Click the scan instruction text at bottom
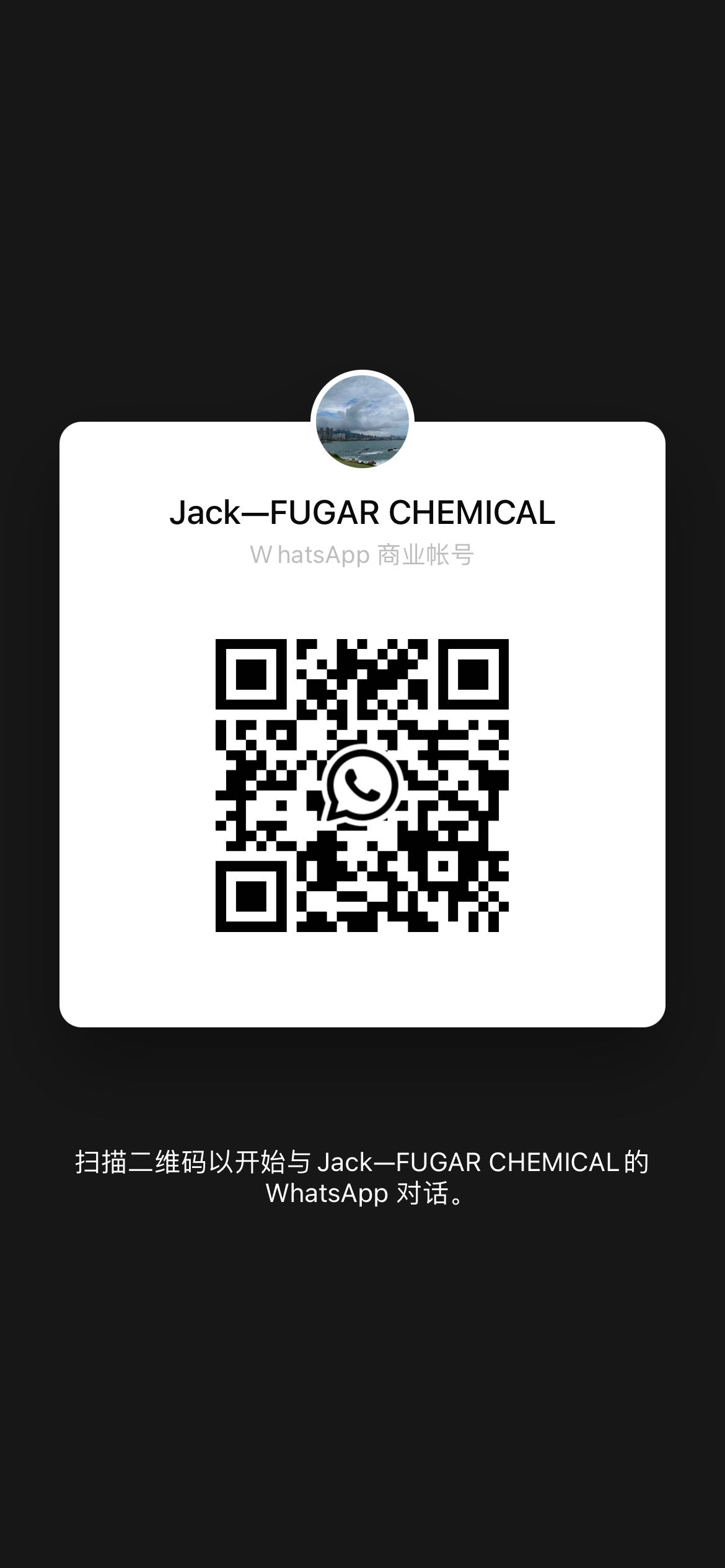725x1568 pixels. [x=362, y=1180]
